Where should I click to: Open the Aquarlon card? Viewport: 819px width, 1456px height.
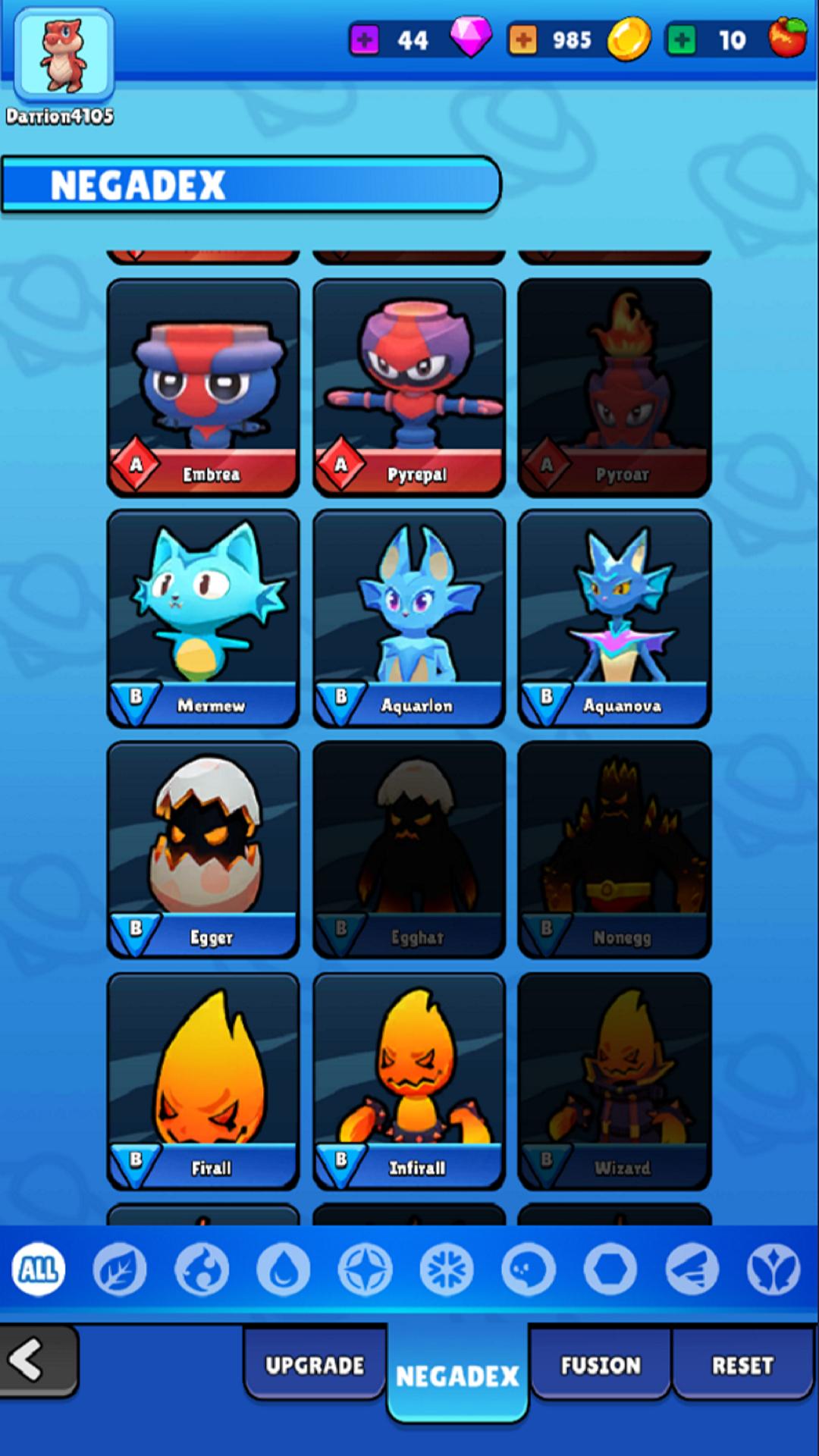coord(409,618)
